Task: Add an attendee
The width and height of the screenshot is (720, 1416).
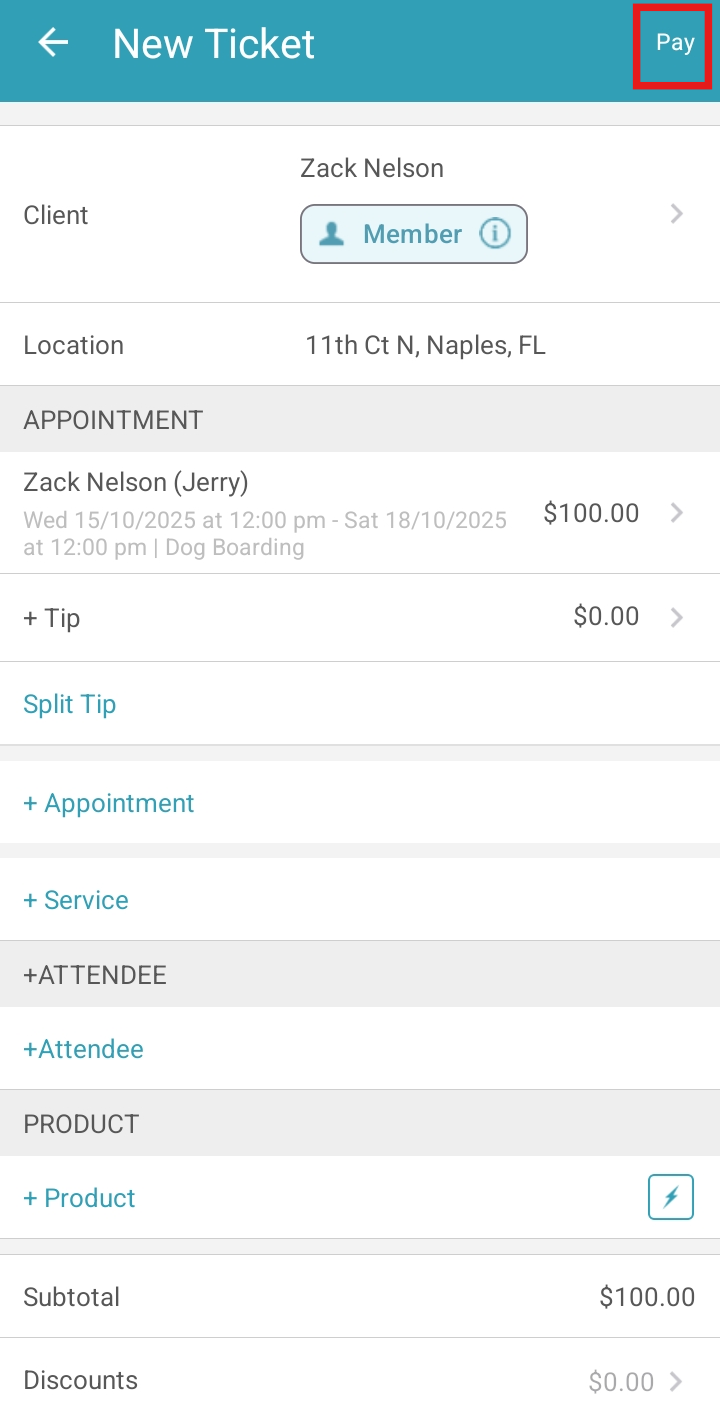Action: point(84,1049)
